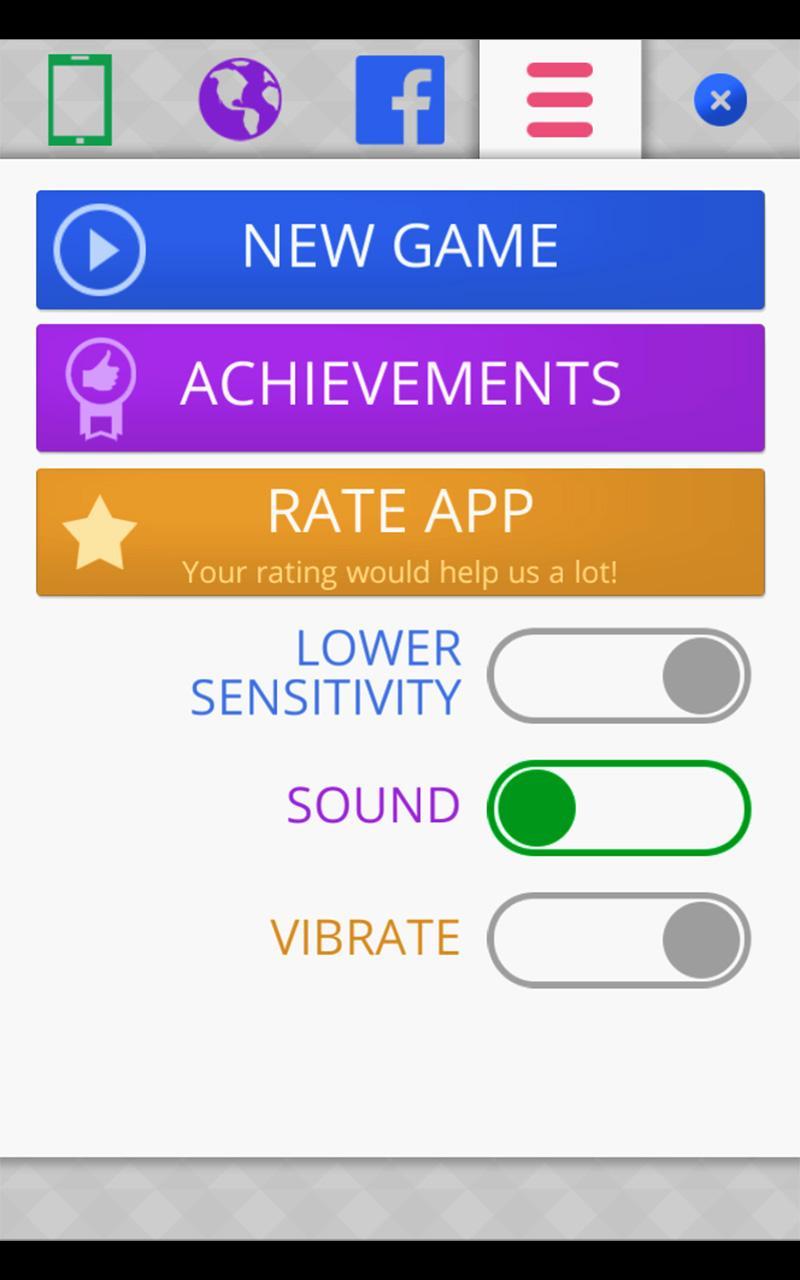Start a new game
This screenshot has width=800, height=1280.
click(400, 250)
